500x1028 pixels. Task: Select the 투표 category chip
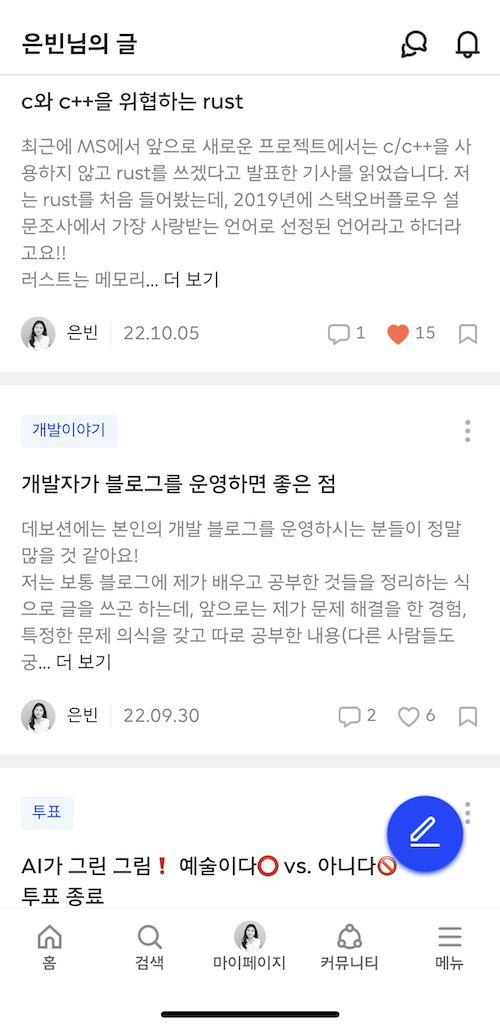[47, 813]
